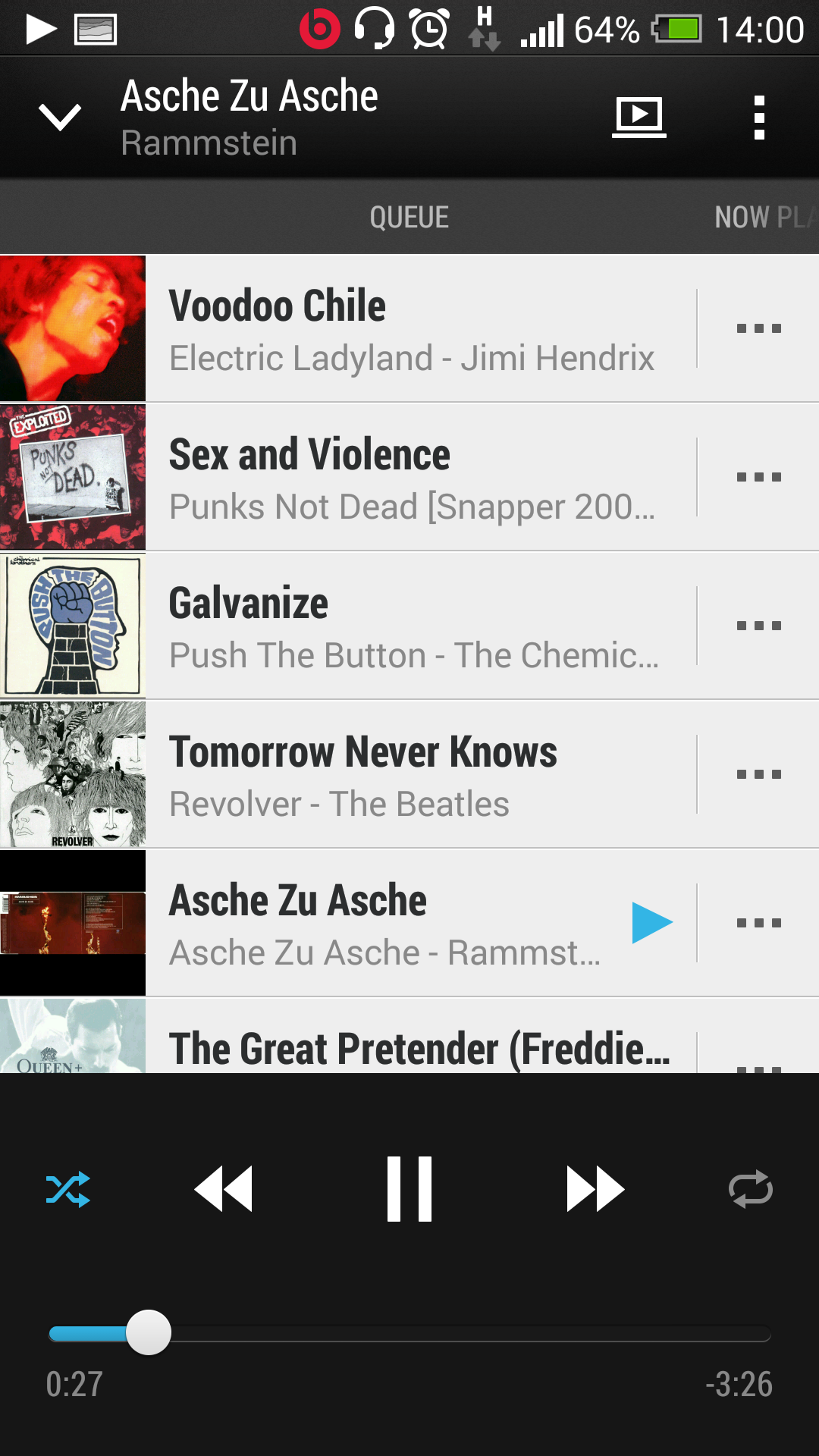Play Voodoo Chile from the queue
The image size is (819, 1456).
pos(409,328)
